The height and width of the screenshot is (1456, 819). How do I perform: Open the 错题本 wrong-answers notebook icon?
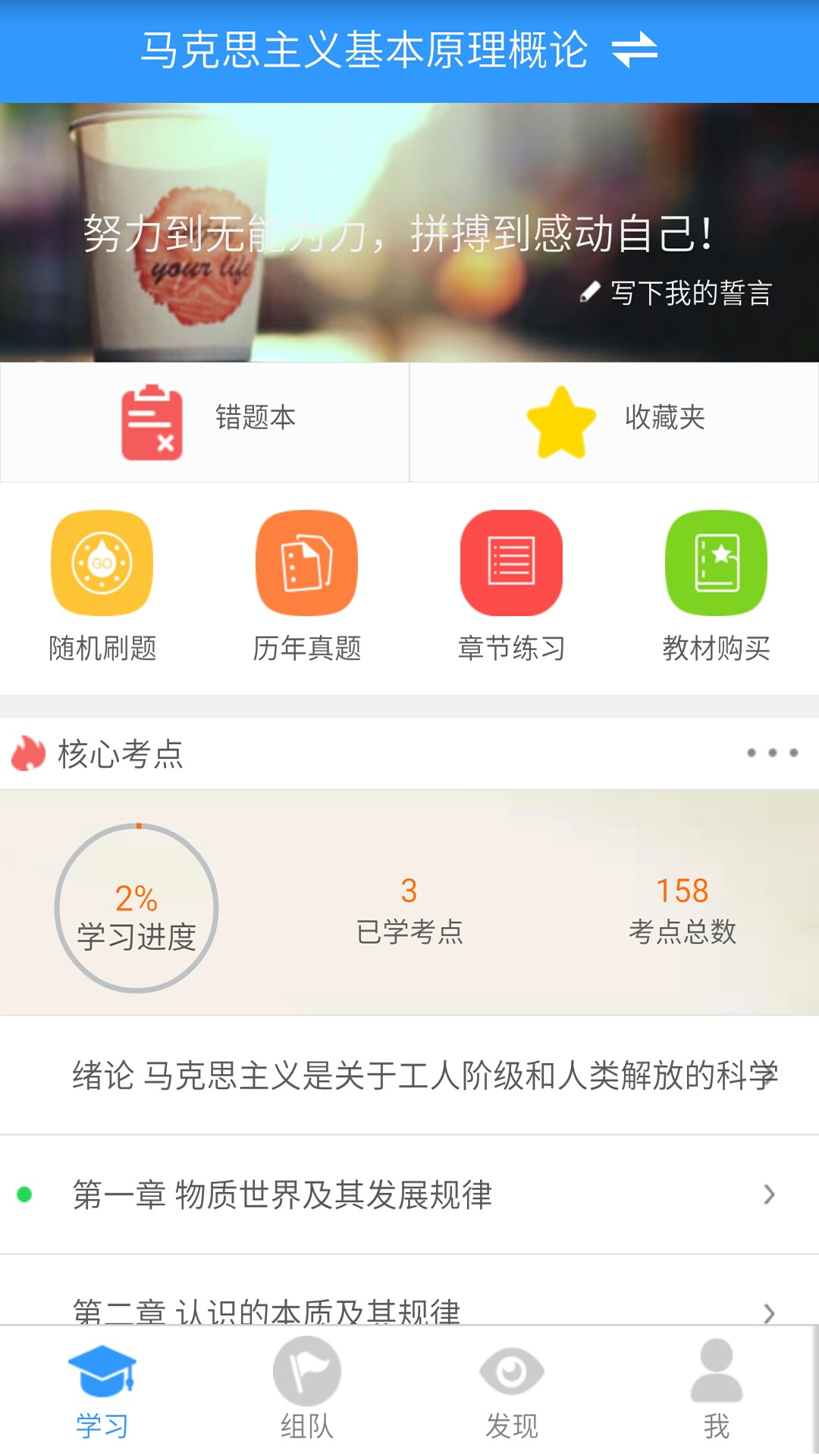click(152, 422)
